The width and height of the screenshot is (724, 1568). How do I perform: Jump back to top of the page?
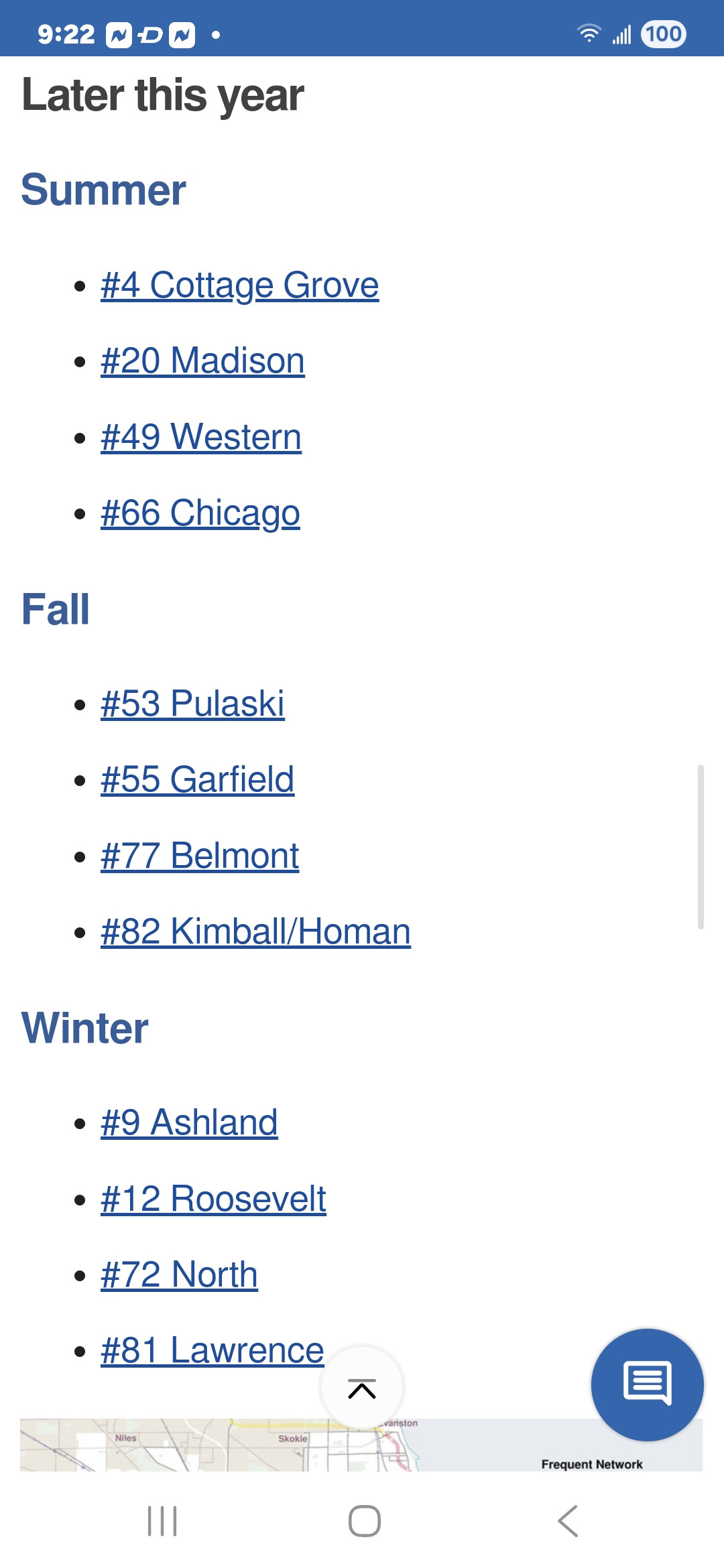coord(362,1388)
